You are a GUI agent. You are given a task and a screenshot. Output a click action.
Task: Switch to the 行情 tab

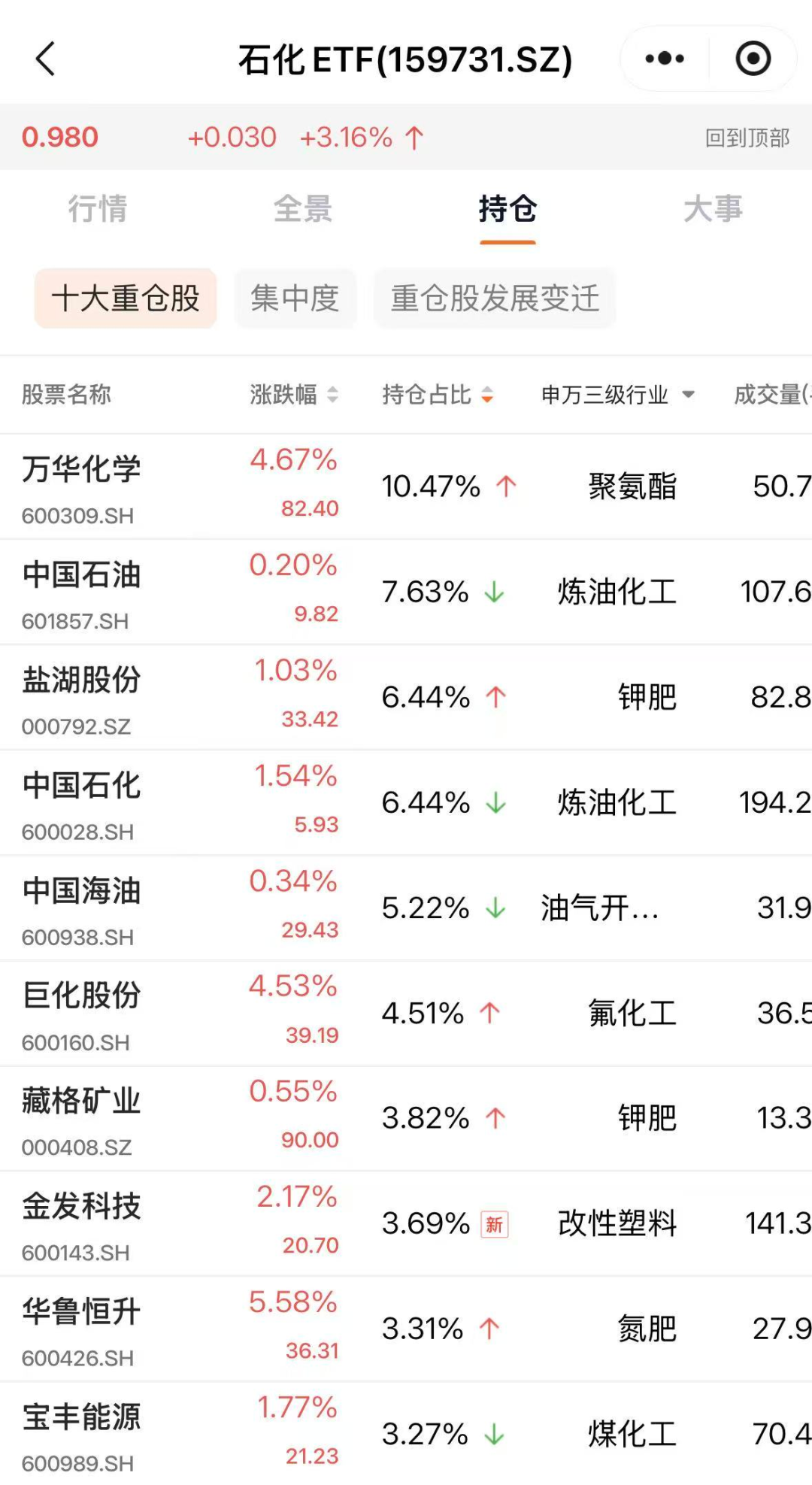(x=98, y=209)
